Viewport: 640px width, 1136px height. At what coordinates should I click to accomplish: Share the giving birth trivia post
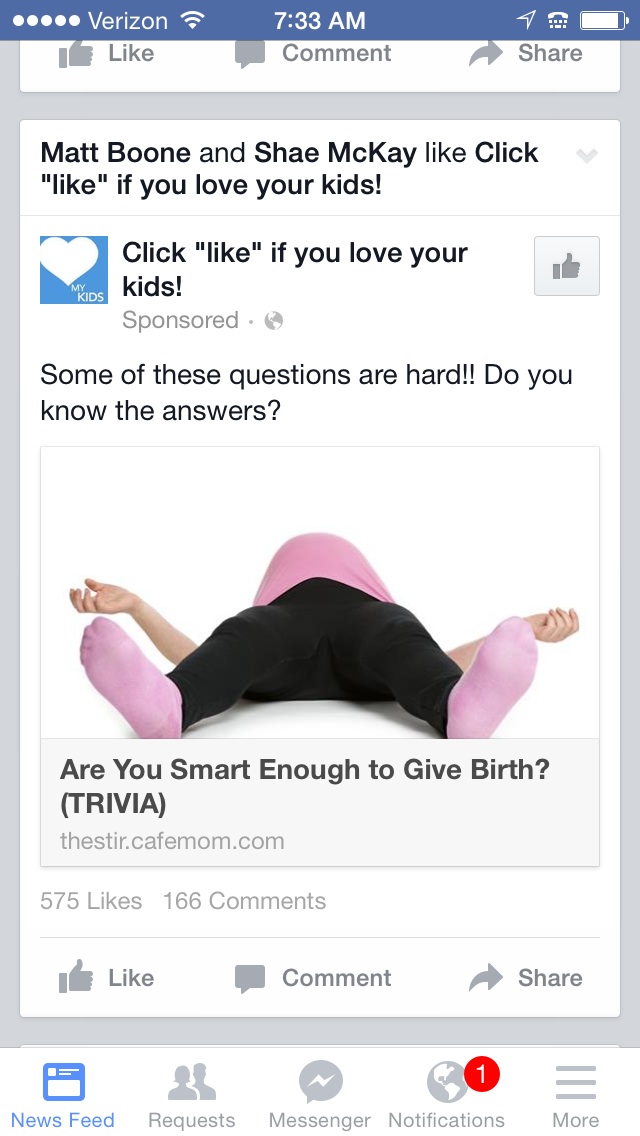point(526,977)
